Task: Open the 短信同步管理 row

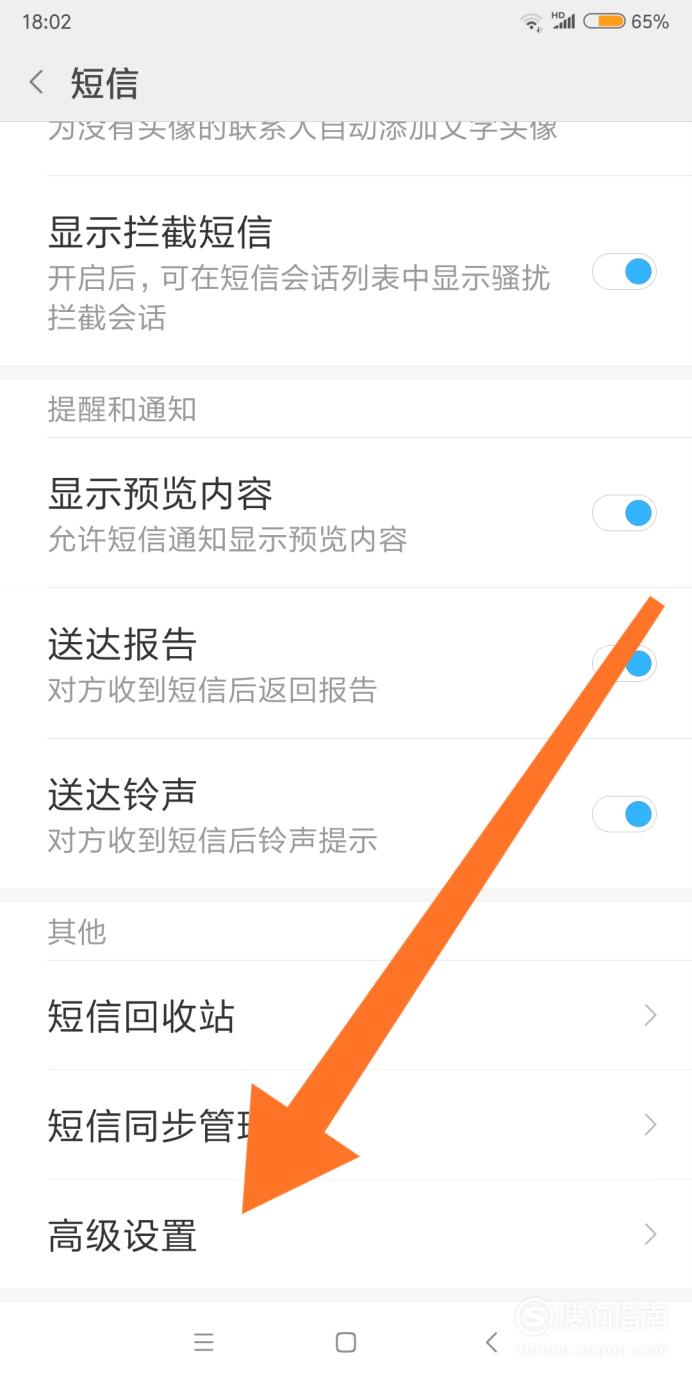Action: tap(346, 1125)
